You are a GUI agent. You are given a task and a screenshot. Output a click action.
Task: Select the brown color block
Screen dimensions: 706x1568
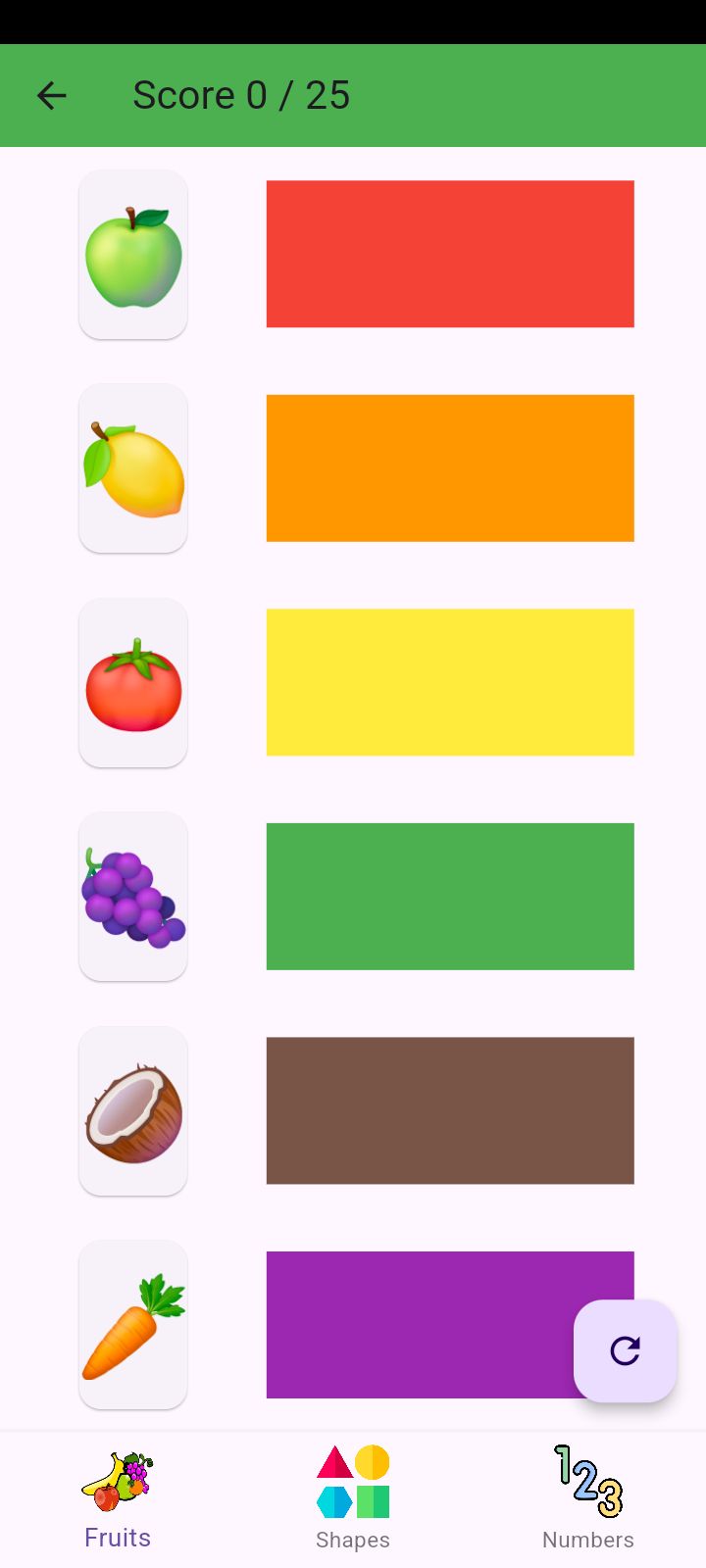pyautogui.click(x=450, y=1110)
